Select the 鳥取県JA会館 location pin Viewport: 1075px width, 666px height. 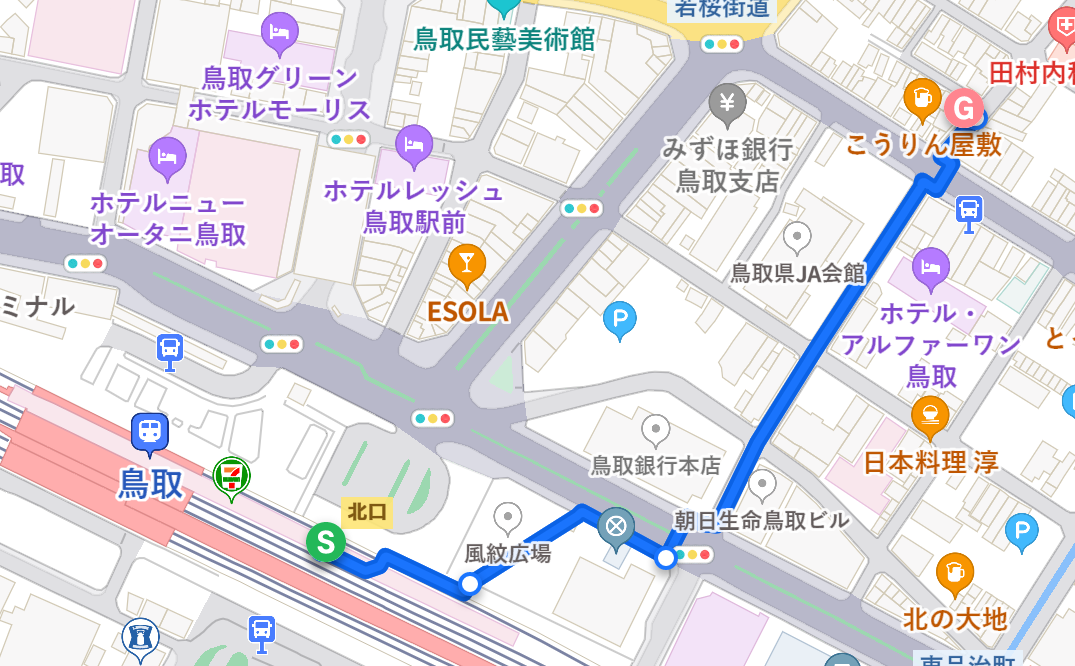[797, 237]
